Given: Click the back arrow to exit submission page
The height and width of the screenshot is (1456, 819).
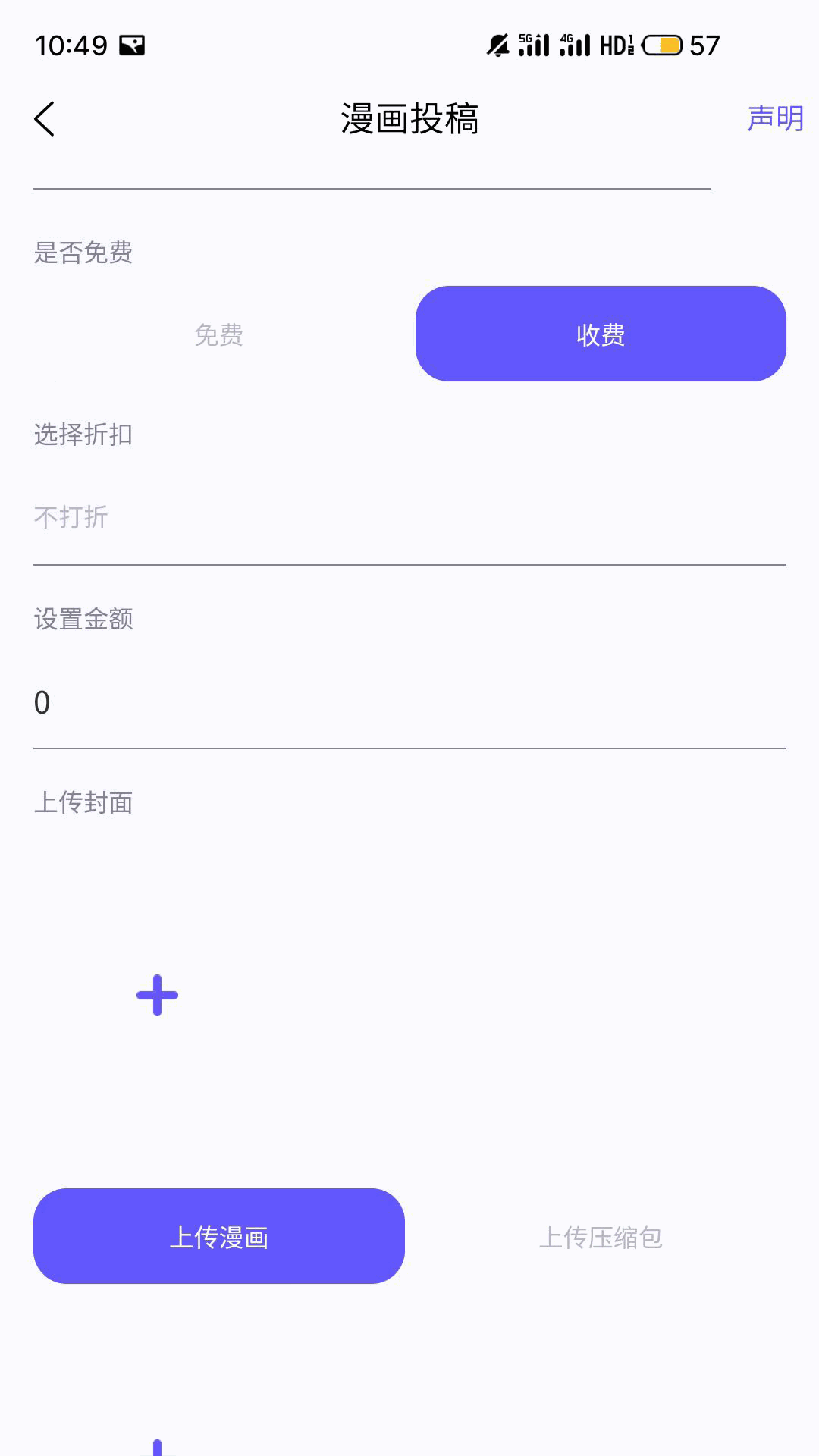Looking at the screenshot, I should [43, 119].
